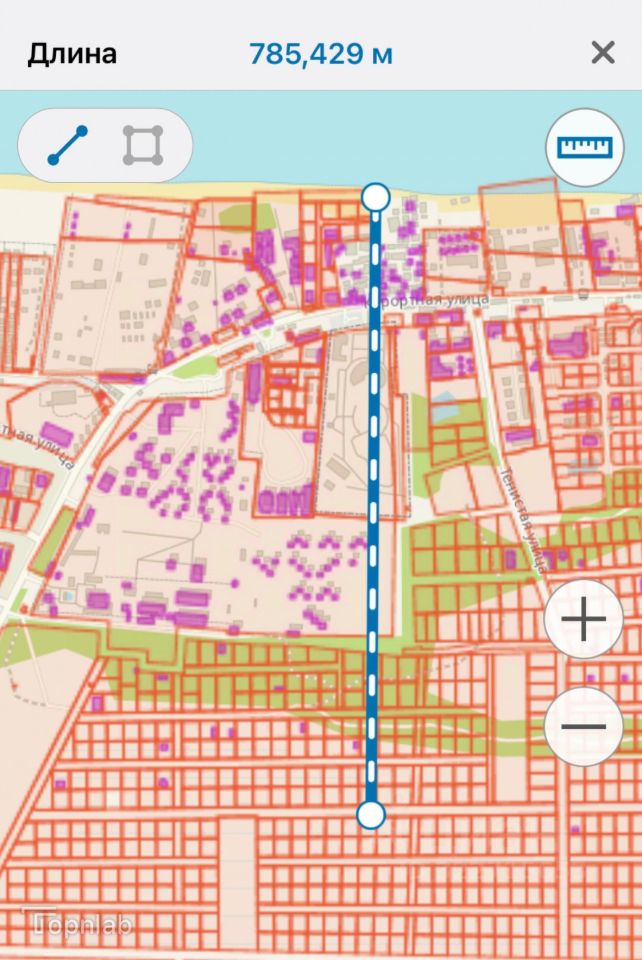Switch to the area polygon measuring mode
Image resolution: width=642 pixels, height=960 pixels.
[x=143, y=146]
